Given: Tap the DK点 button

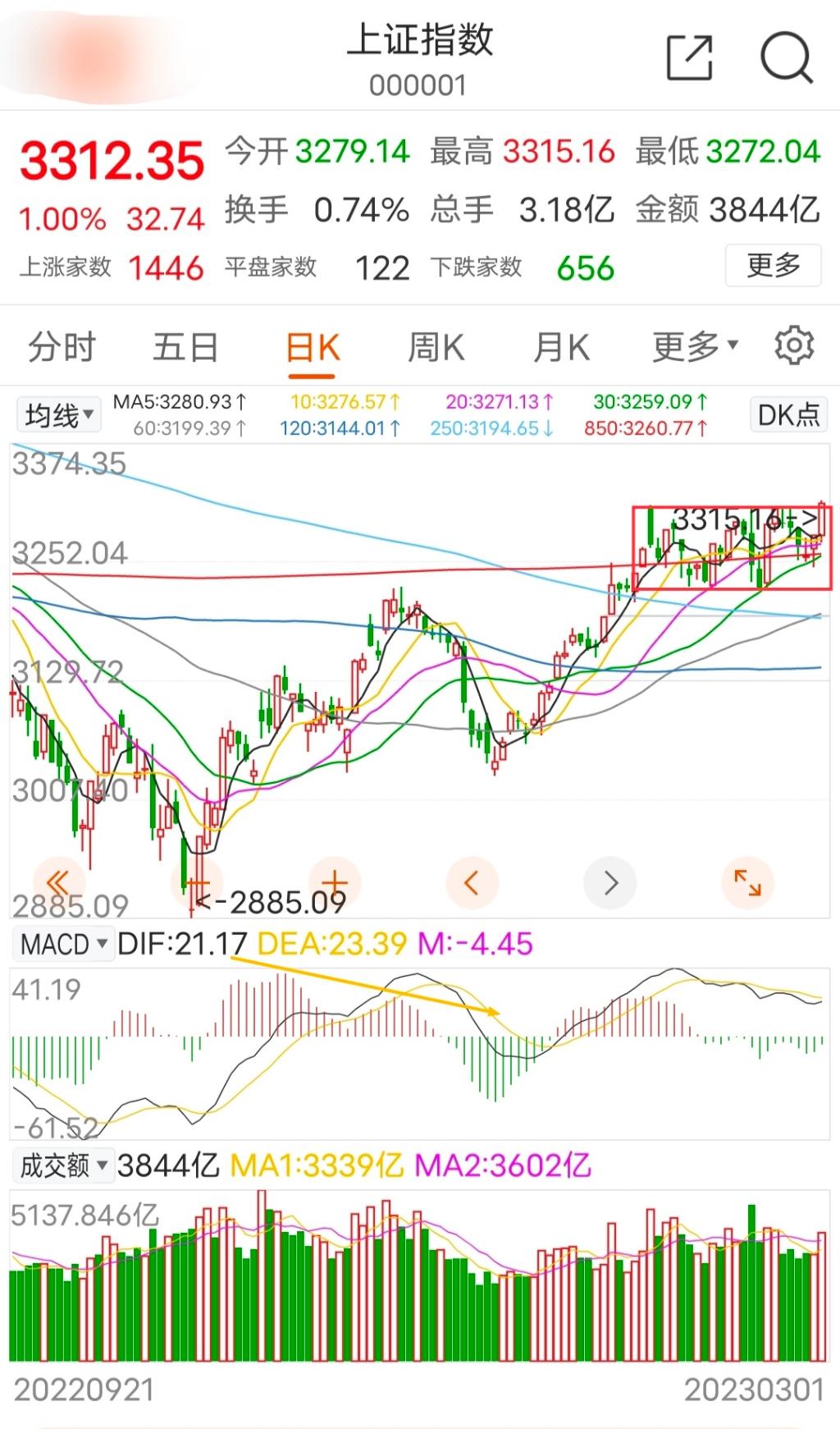Looking at the screenshot, I should (788, 415).
